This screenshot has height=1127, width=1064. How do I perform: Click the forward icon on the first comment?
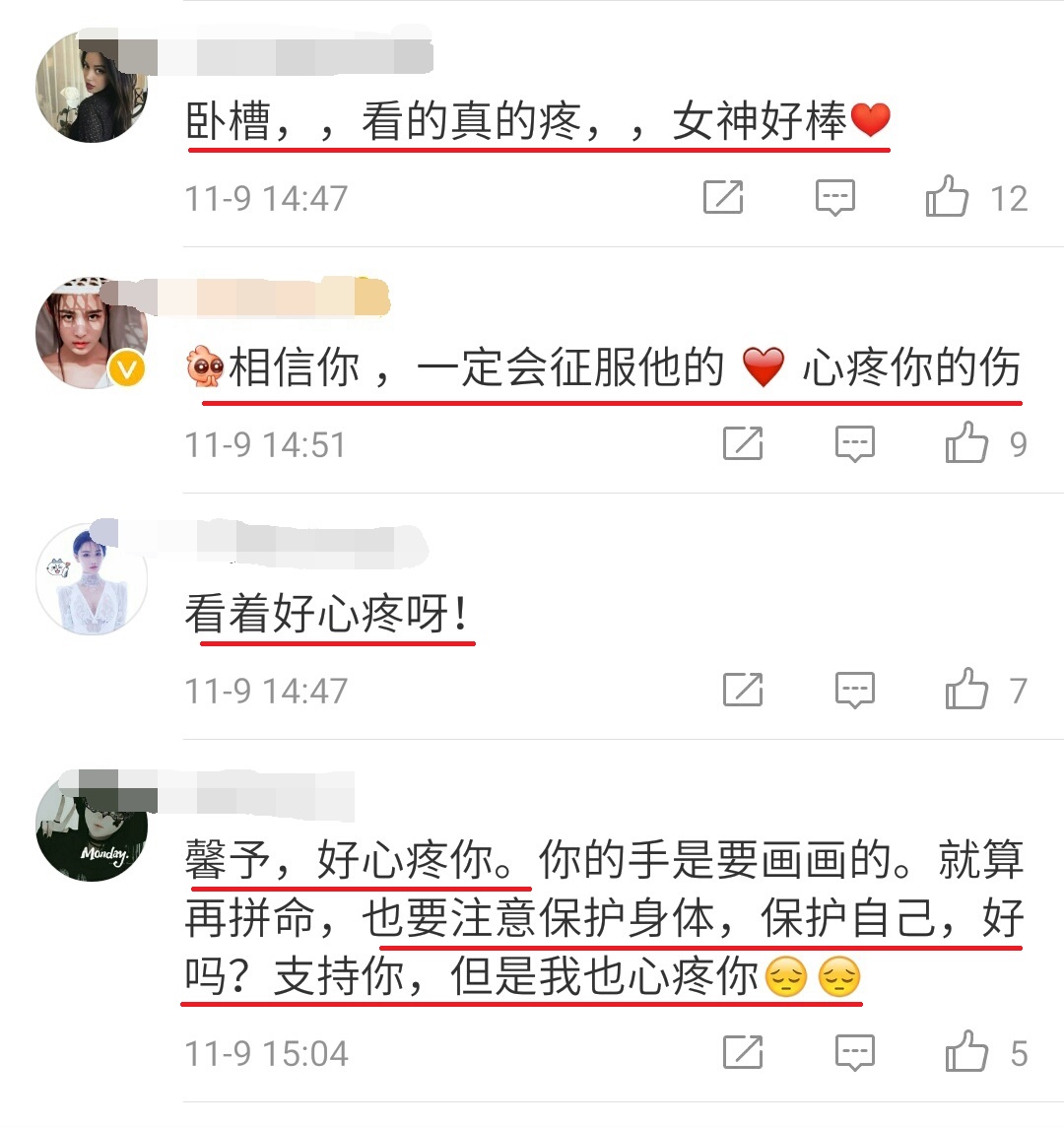click(x=724, y=198)
